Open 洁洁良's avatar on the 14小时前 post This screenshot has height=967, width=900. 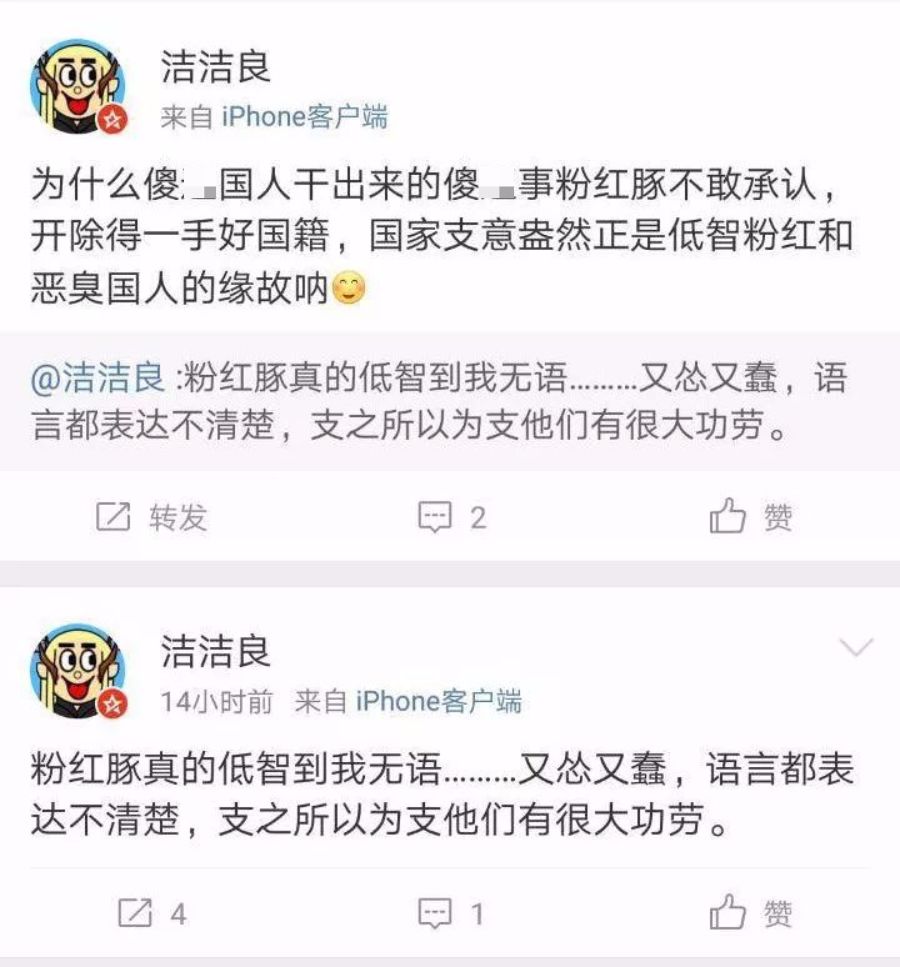(79, 672)
